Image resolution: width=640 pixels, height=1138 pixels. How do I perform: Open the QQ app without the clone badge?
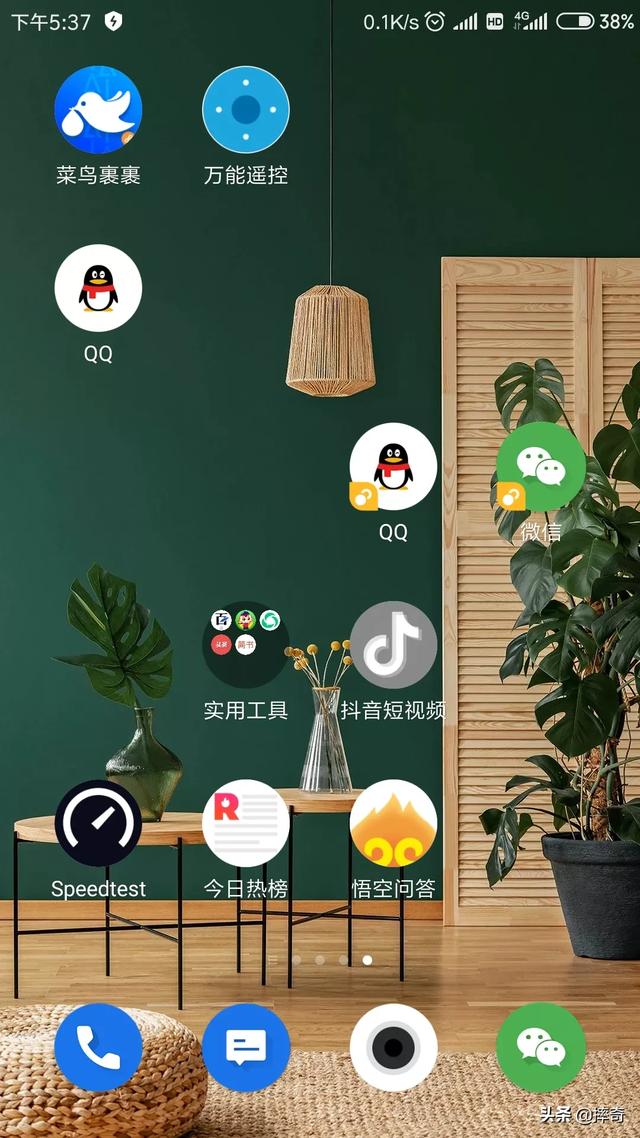pos(98,288)
